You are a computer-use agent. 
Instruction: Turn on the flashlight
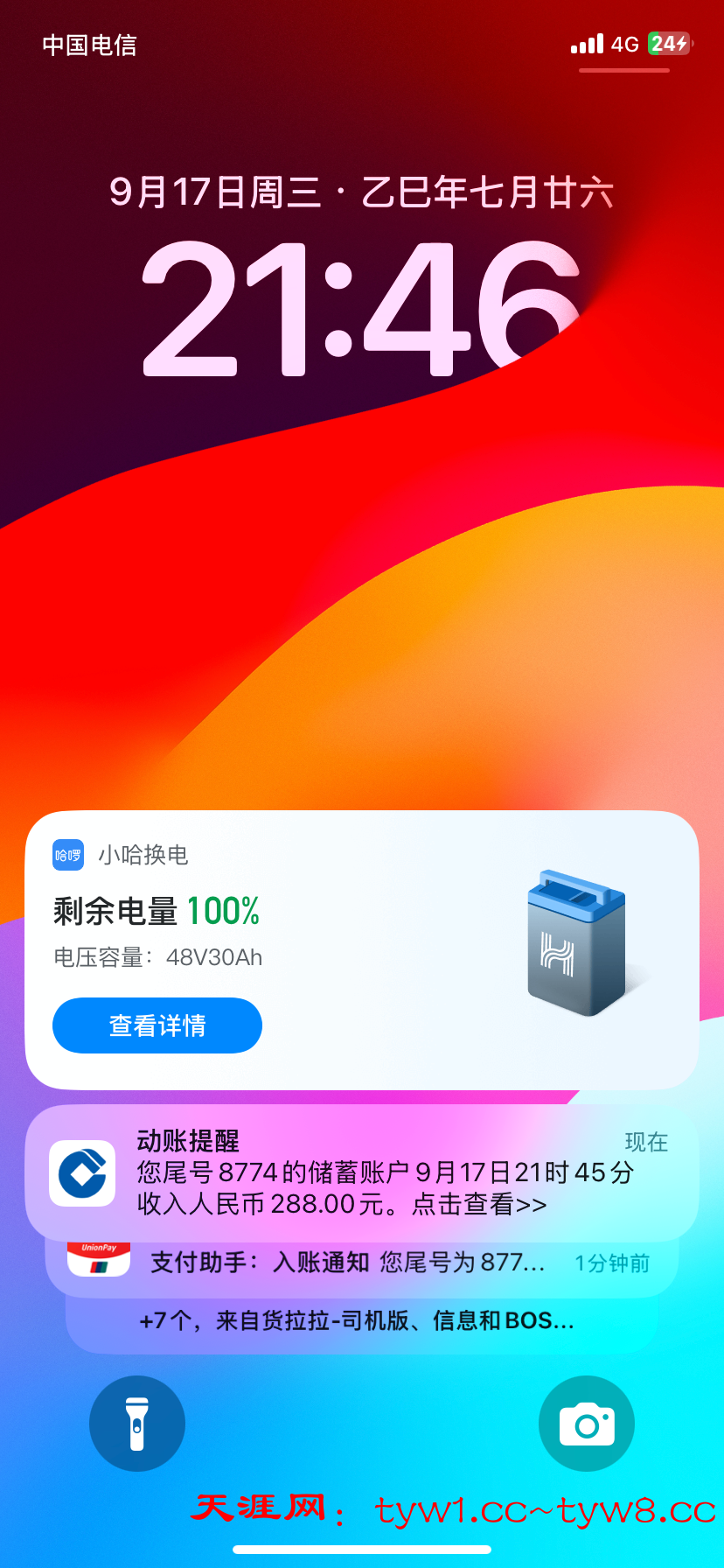137,1424
